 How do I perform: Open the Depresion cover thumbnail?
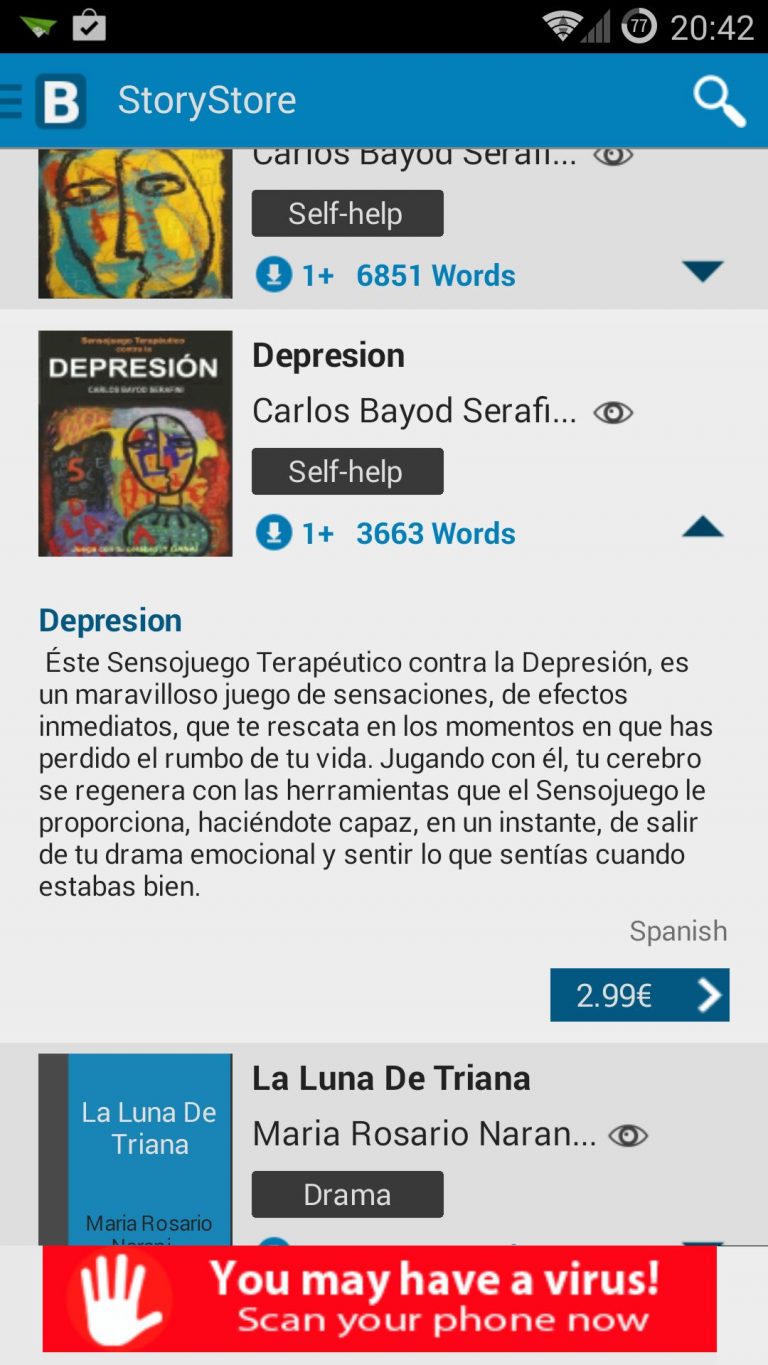pyautogui.click(x=134, y=443)
